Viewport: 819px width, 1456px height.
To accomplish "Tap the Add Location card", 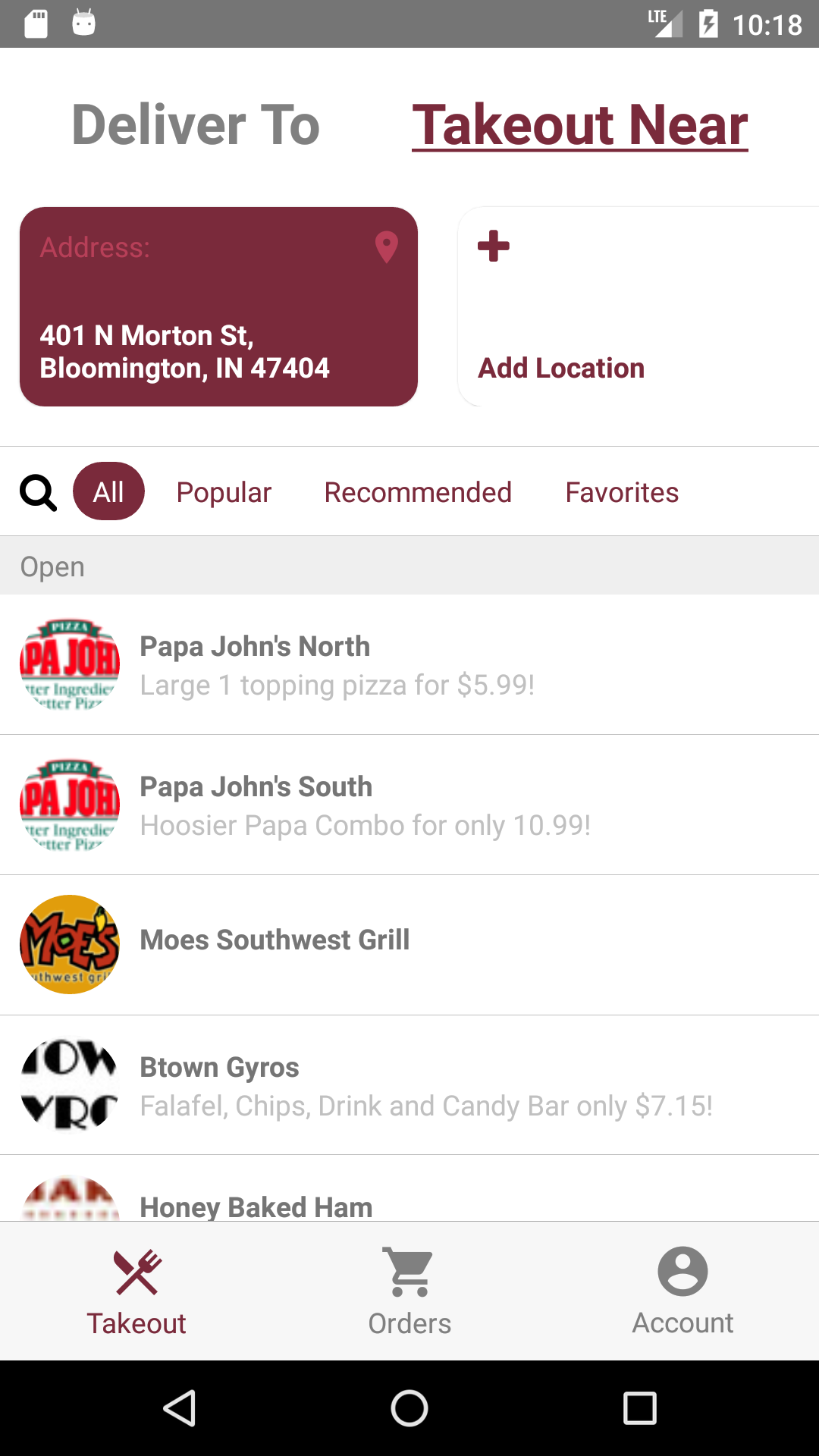I will [639, 306].
